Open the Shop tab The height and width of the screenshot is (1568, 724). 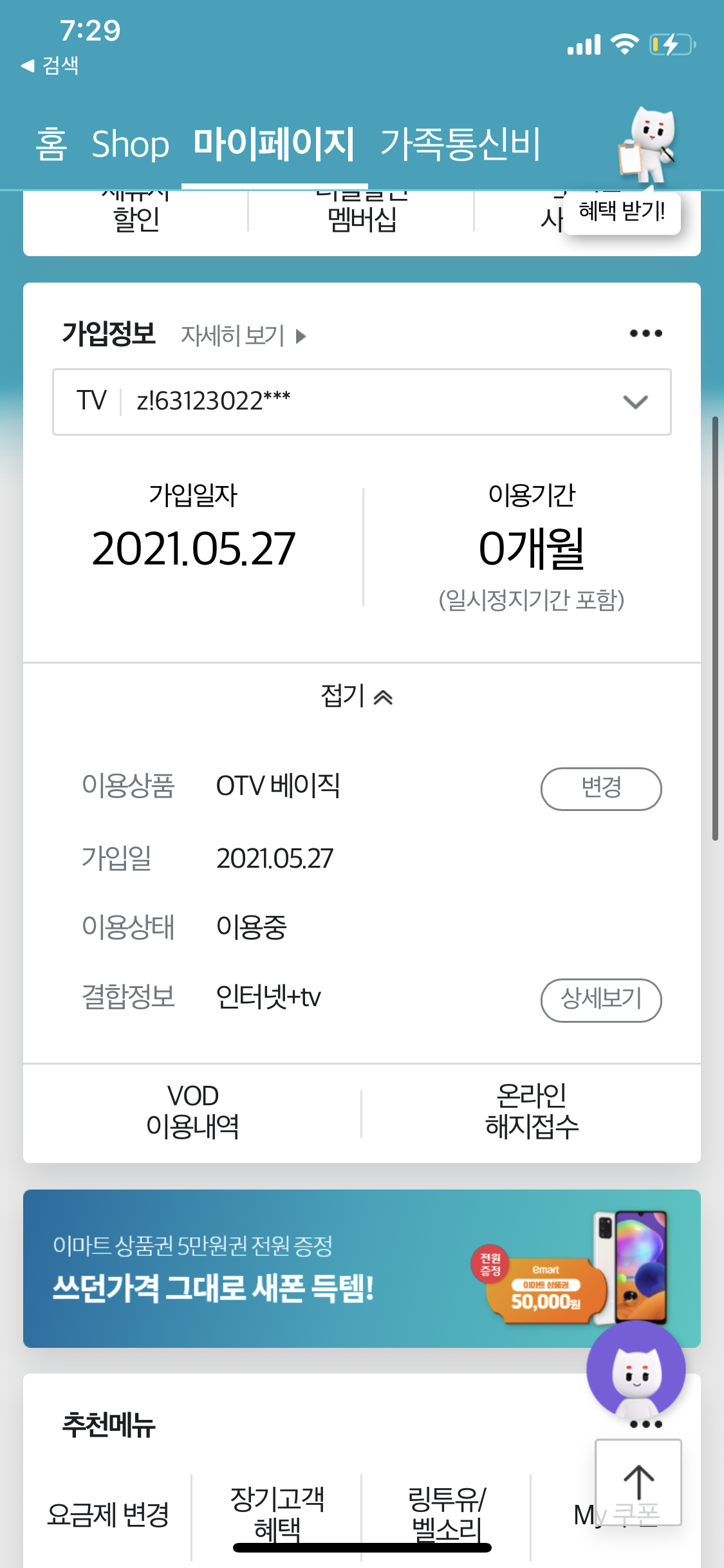130,144
